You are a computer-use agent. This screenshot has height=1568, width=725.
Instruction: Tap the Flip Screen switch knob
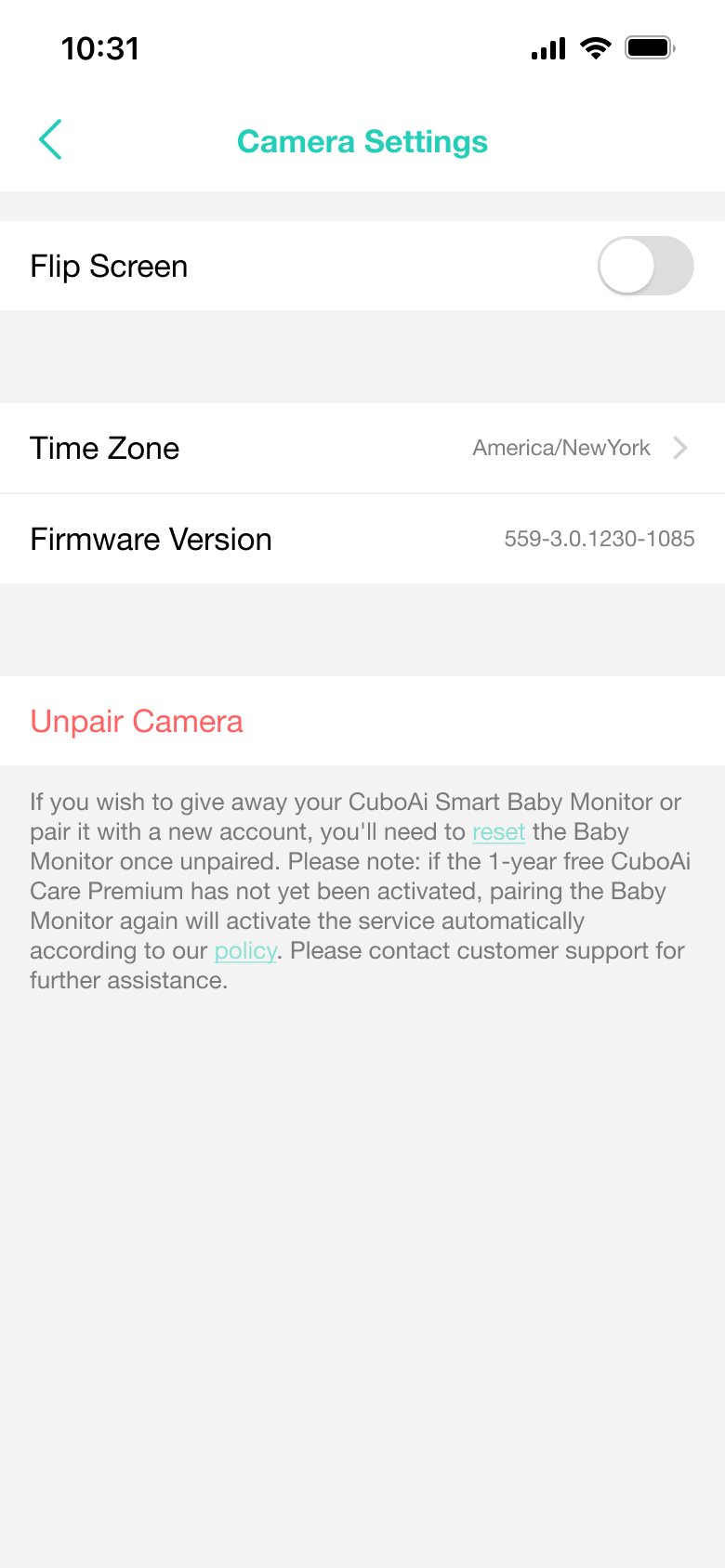(624, 266)
